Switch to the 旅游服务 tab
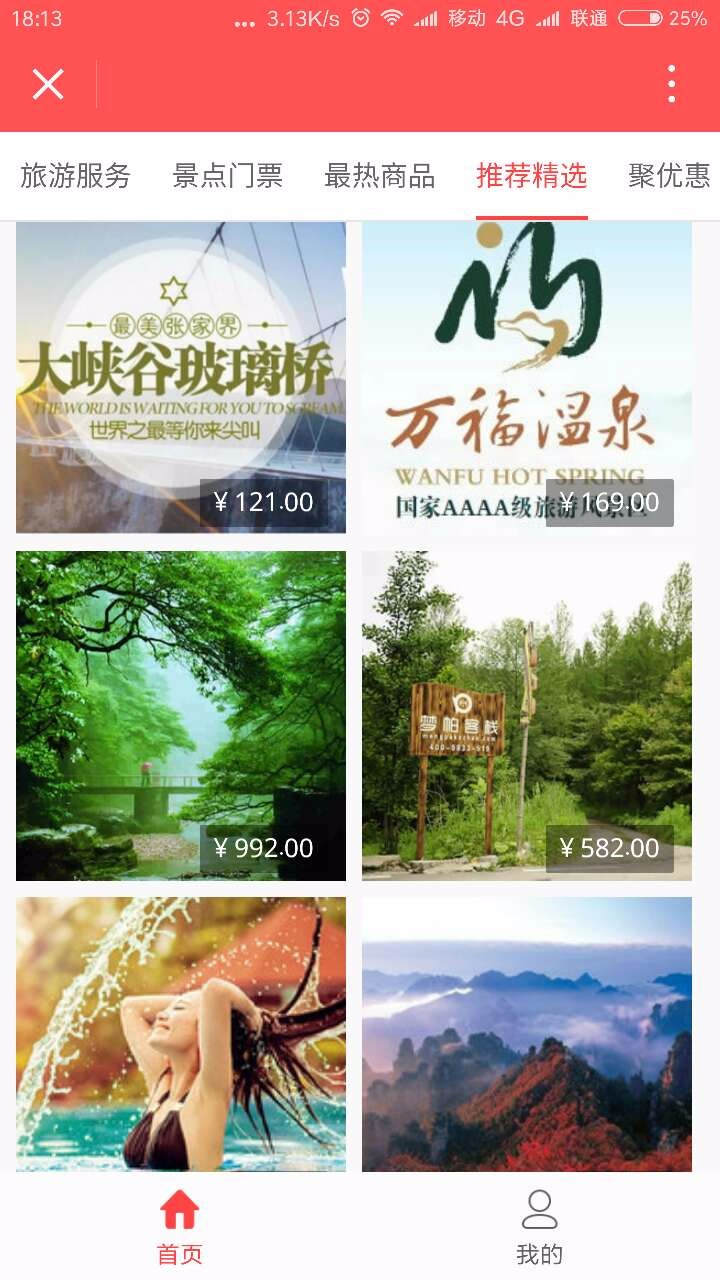Screen dimensions: 720x1280 click(x=76, y=176)
